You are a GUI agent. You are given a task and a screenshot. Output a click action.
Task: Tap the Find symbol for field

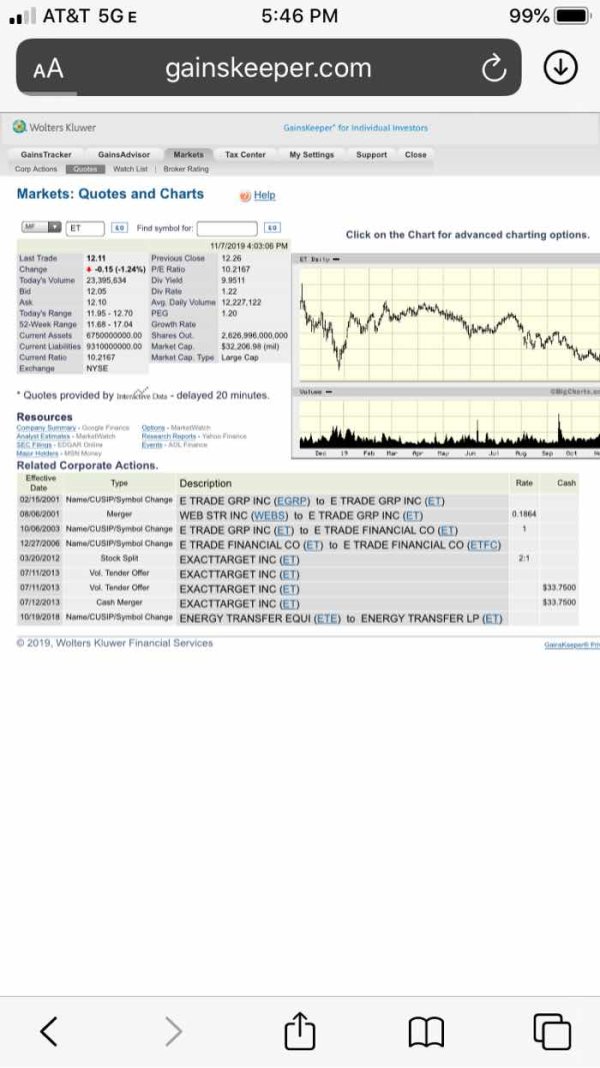point(227,228)
